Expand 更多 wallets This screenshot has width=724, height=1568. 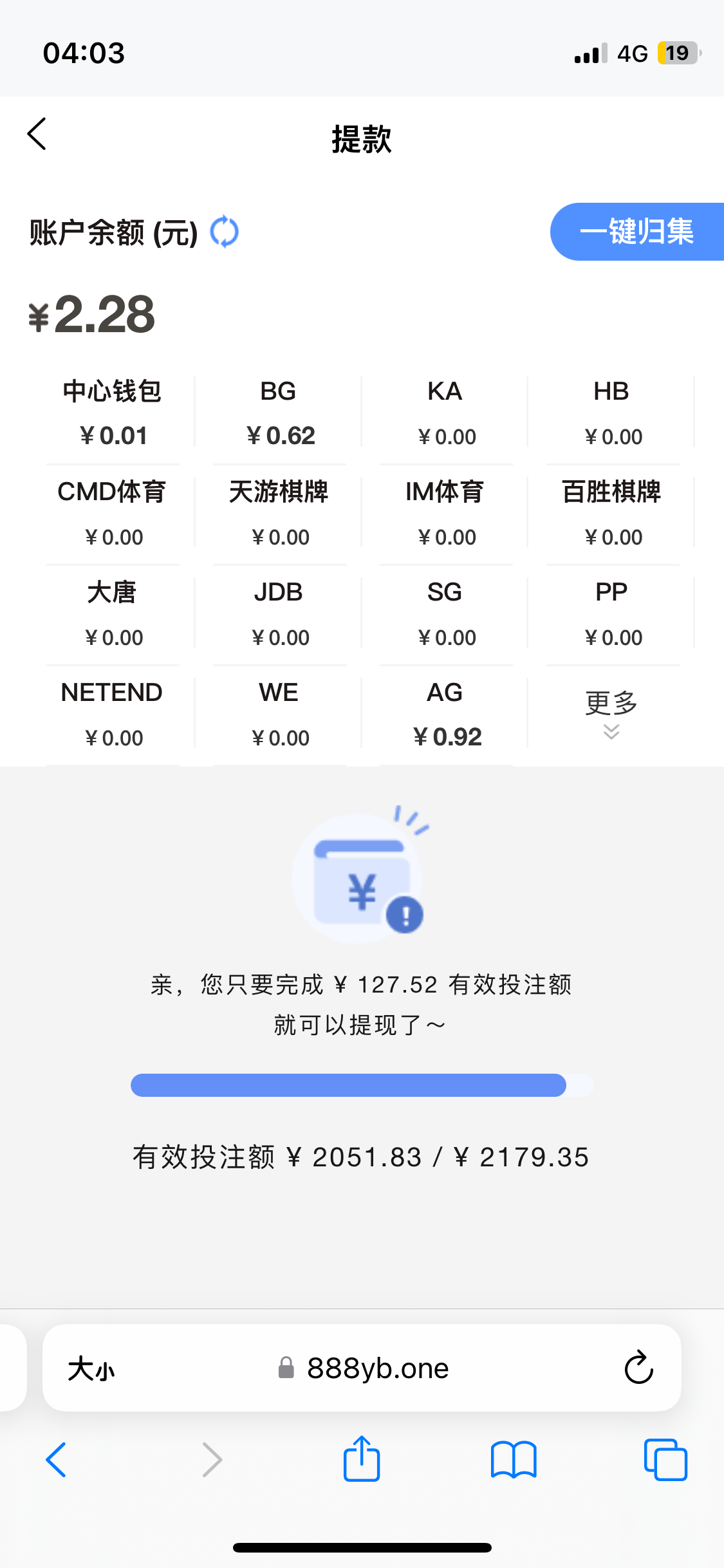(x=611, y=713)
